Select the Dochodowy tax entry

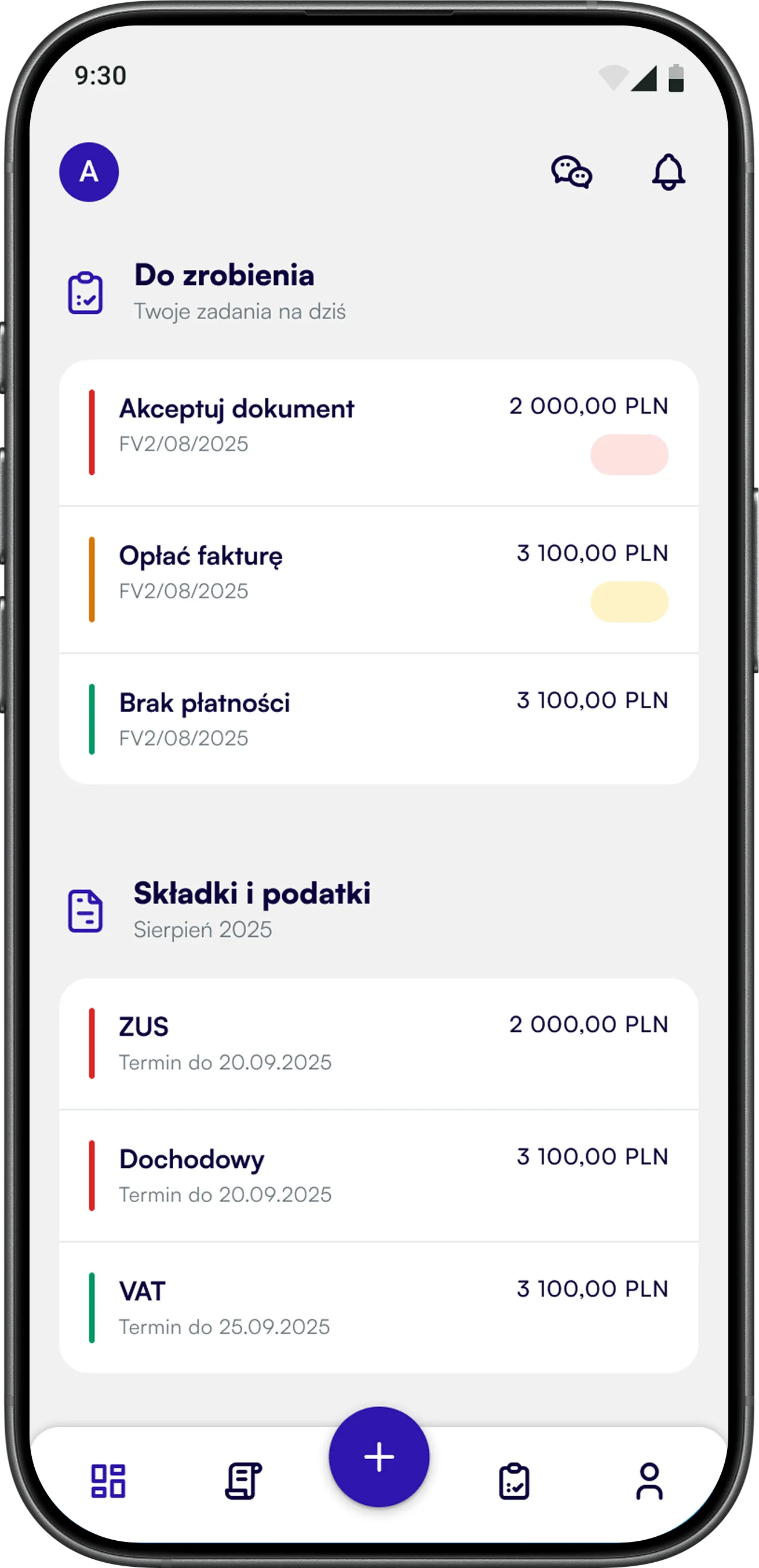pos(192,1159)
